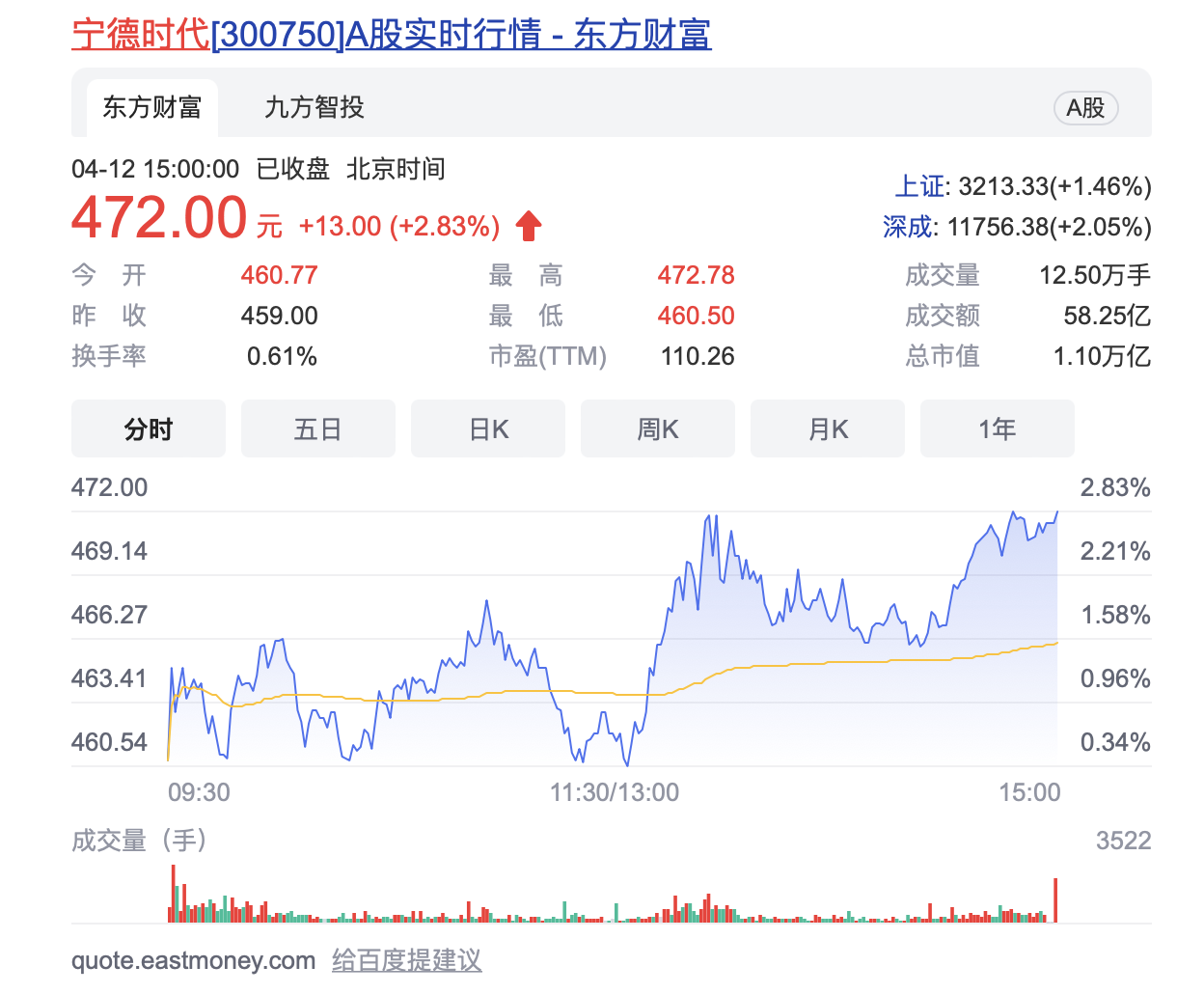View the 月K chart
The width and height of the screenshot is (1204, 994).
point(828,429)
